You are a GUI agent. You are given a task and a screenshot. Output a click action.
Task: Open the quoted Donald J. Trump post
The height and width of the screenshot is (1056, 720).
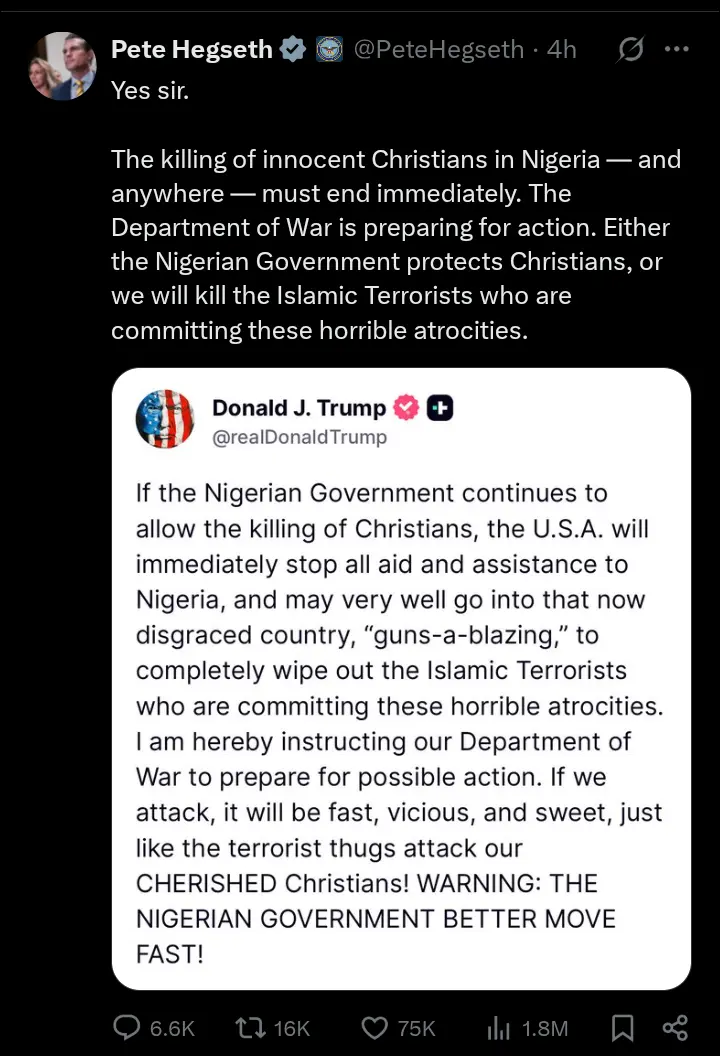point(400,680)
